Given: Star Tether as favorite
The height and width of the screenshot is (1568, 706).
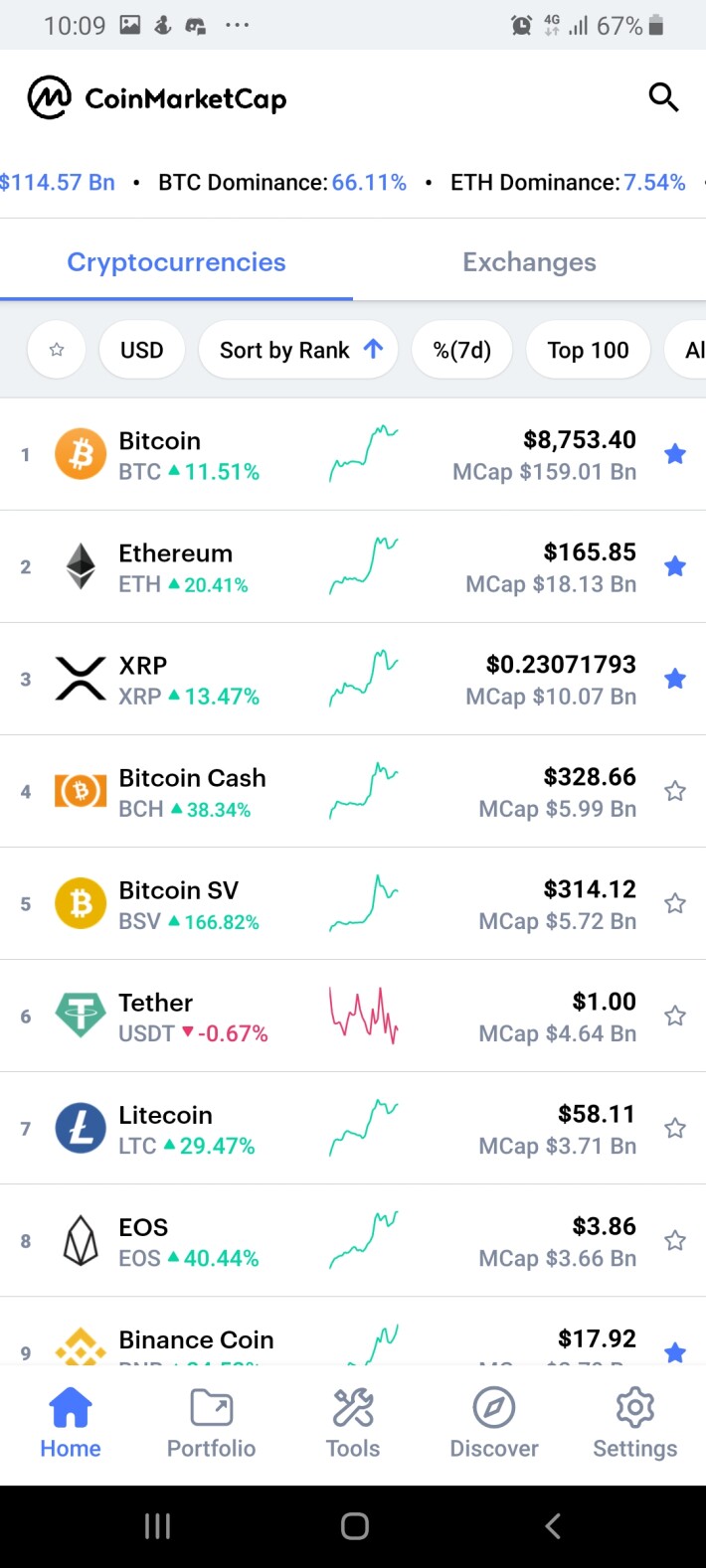Looking at the screenshot, I should 675,1016.
